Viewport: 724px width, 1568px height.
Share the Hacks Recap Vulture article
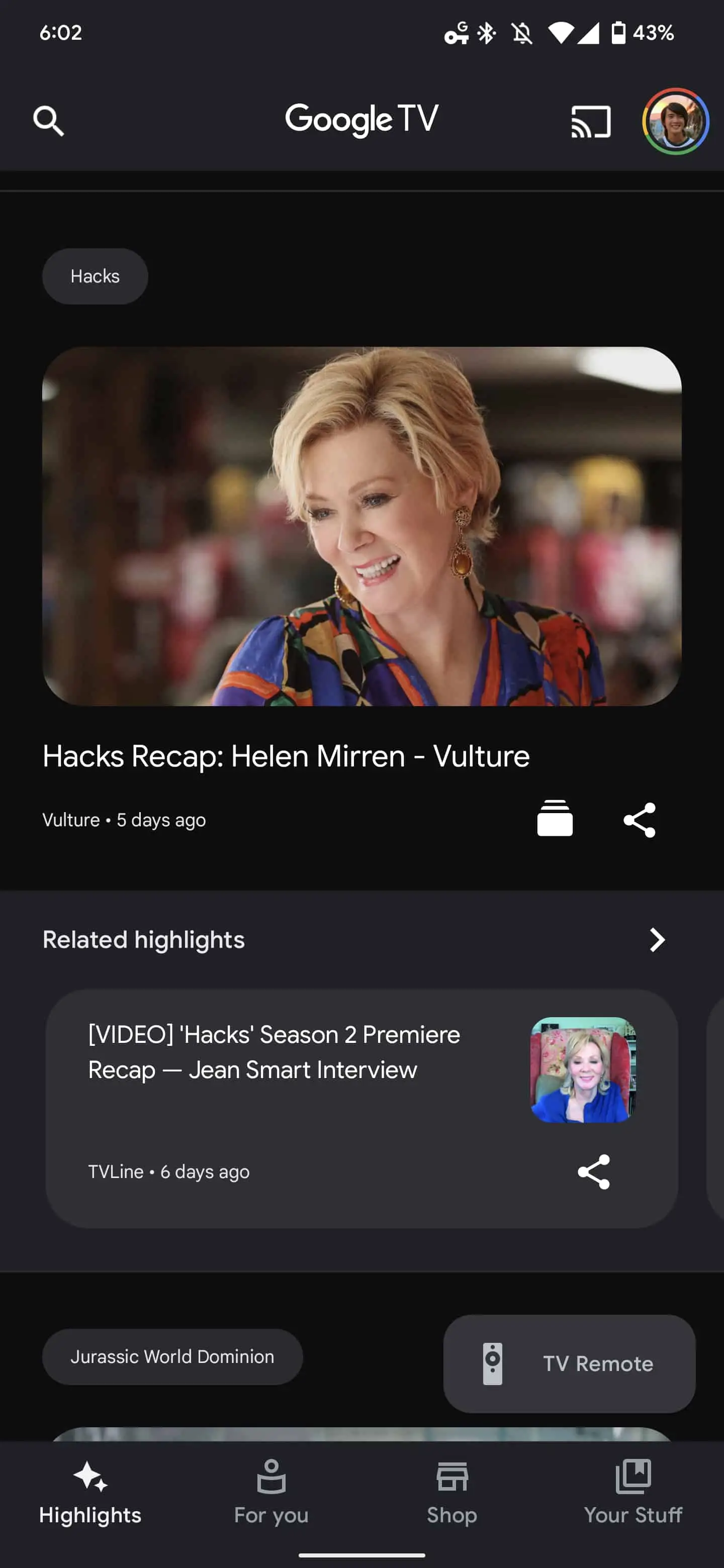640,819
